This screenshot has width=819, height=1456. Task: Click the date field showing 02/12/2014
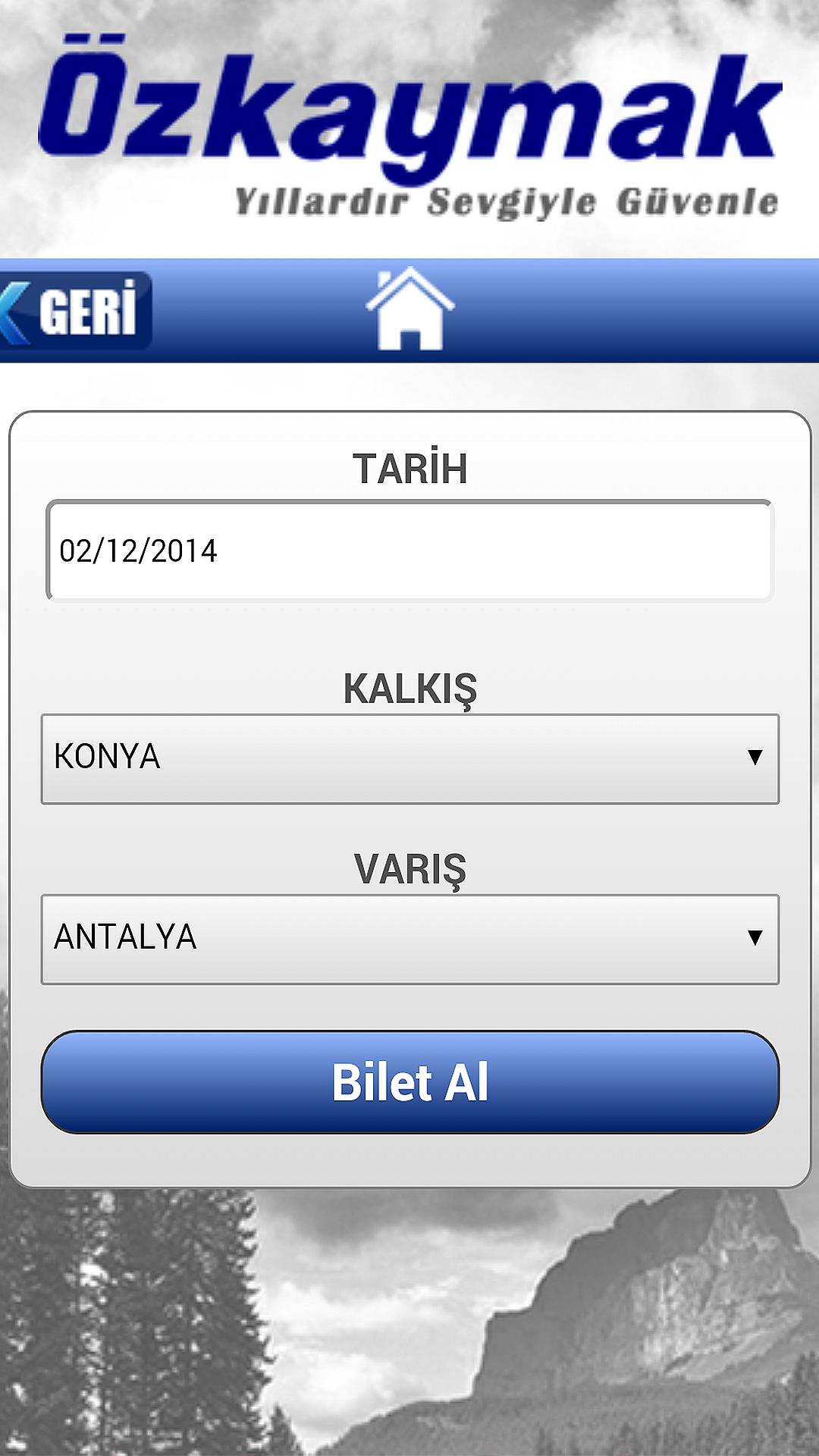[x=409, y=551]
